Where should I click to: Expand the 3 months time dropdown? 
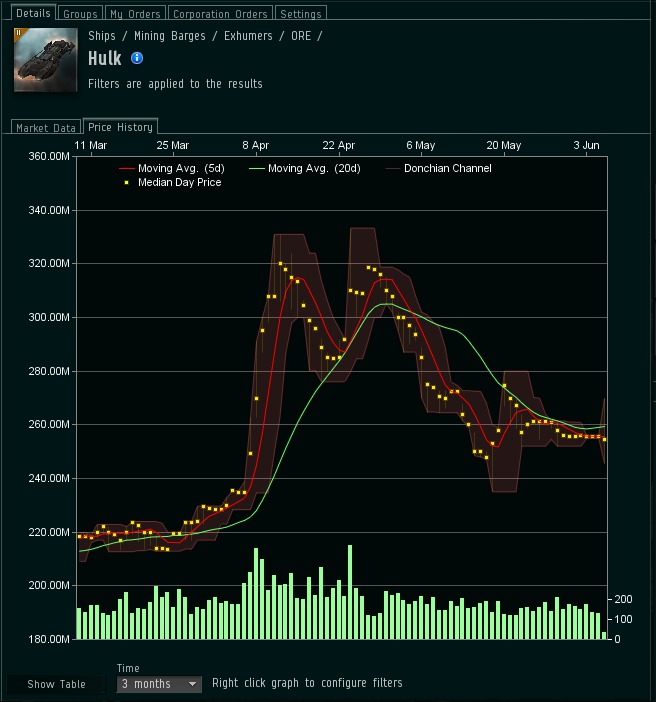[x=159, y=684]
